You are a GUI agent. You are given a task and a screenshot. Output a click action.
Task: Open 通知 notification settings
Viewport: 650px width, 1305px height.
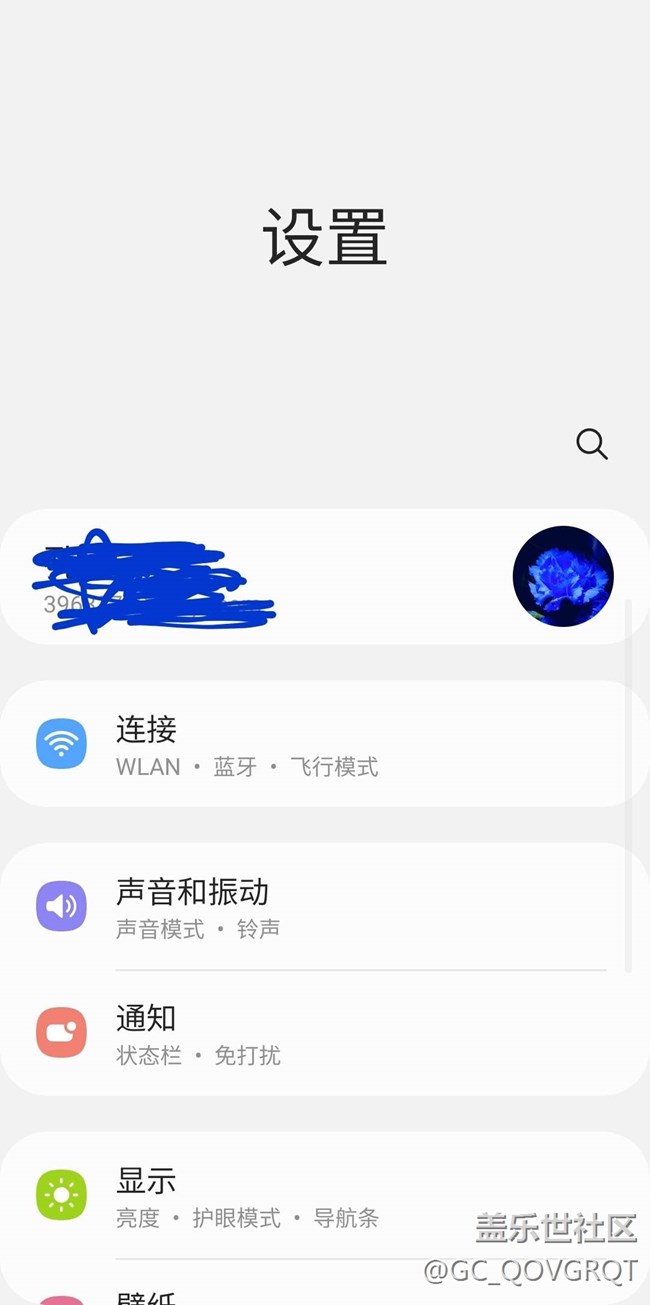[x=325, y=1033]
